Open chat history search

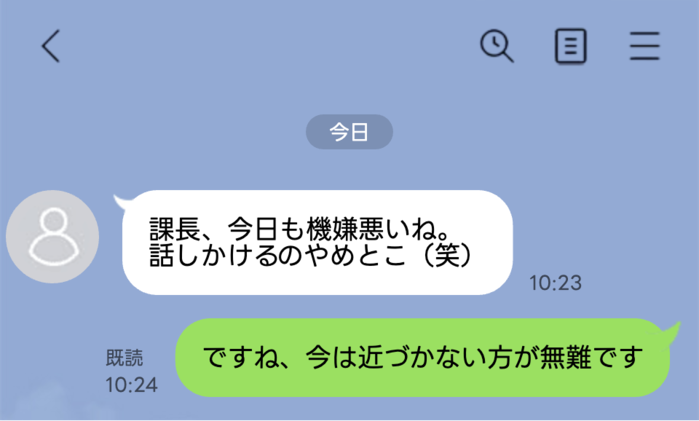tap(497, 46)
